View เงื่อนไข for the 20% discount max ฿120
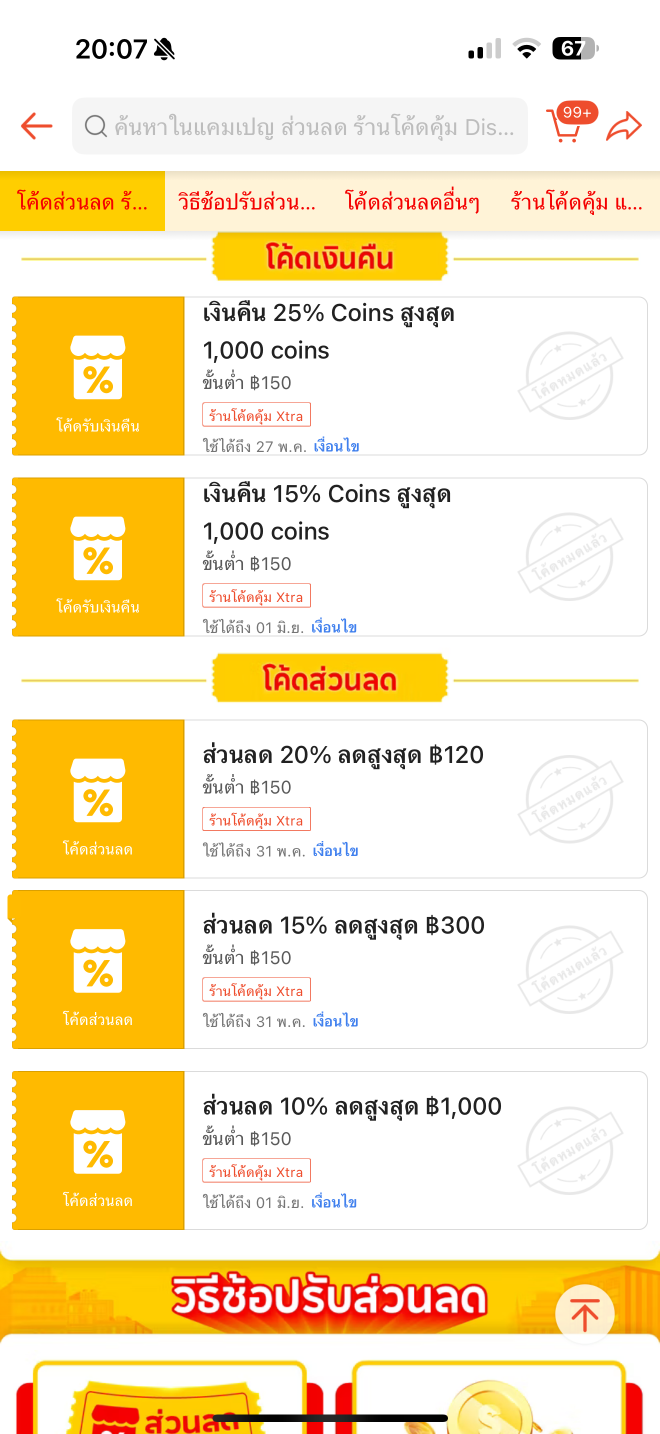This screenshot has height=1434, width=660. 336,851
